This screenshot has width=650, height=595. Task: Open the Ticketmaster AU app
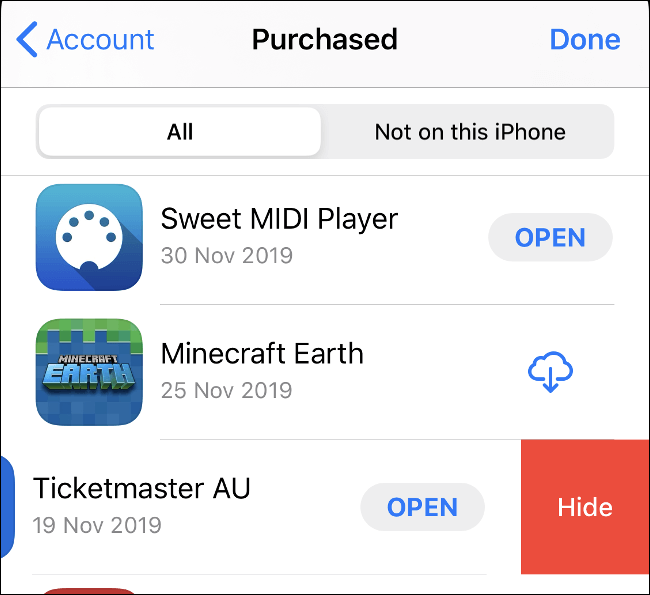pyautogui.click(x=422, y=507)
